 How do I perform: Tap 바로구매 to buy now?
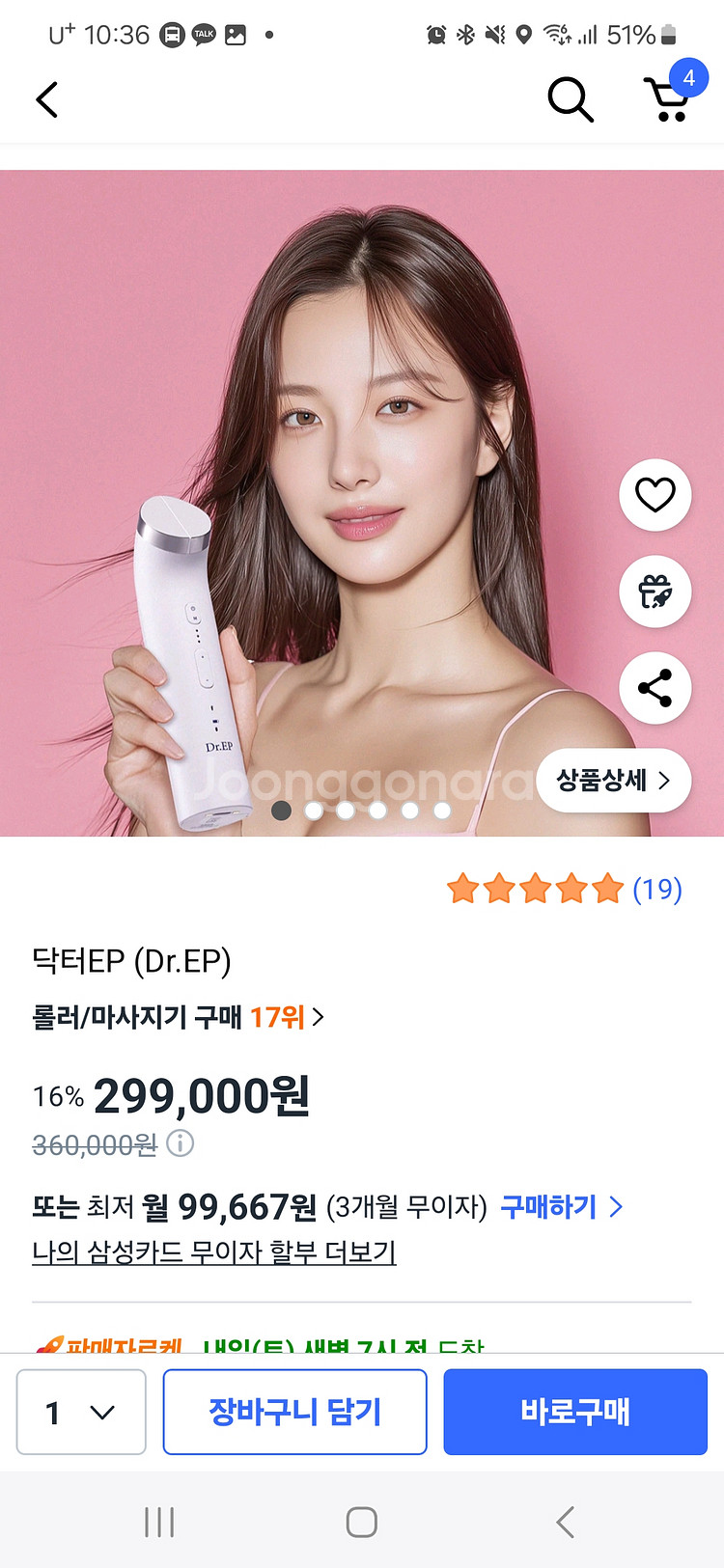(x=575, y=1412)
